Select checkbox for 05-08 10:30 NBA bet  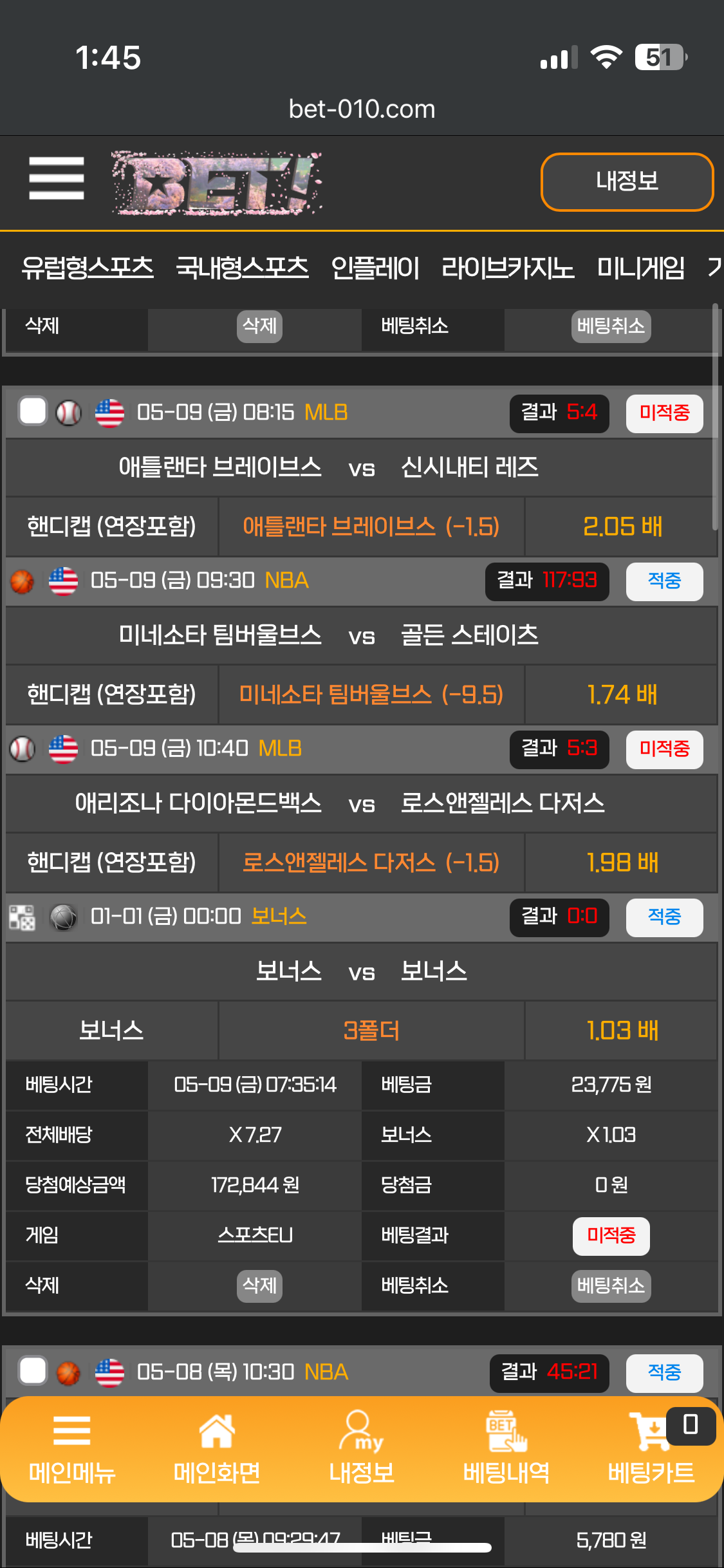32,1371
